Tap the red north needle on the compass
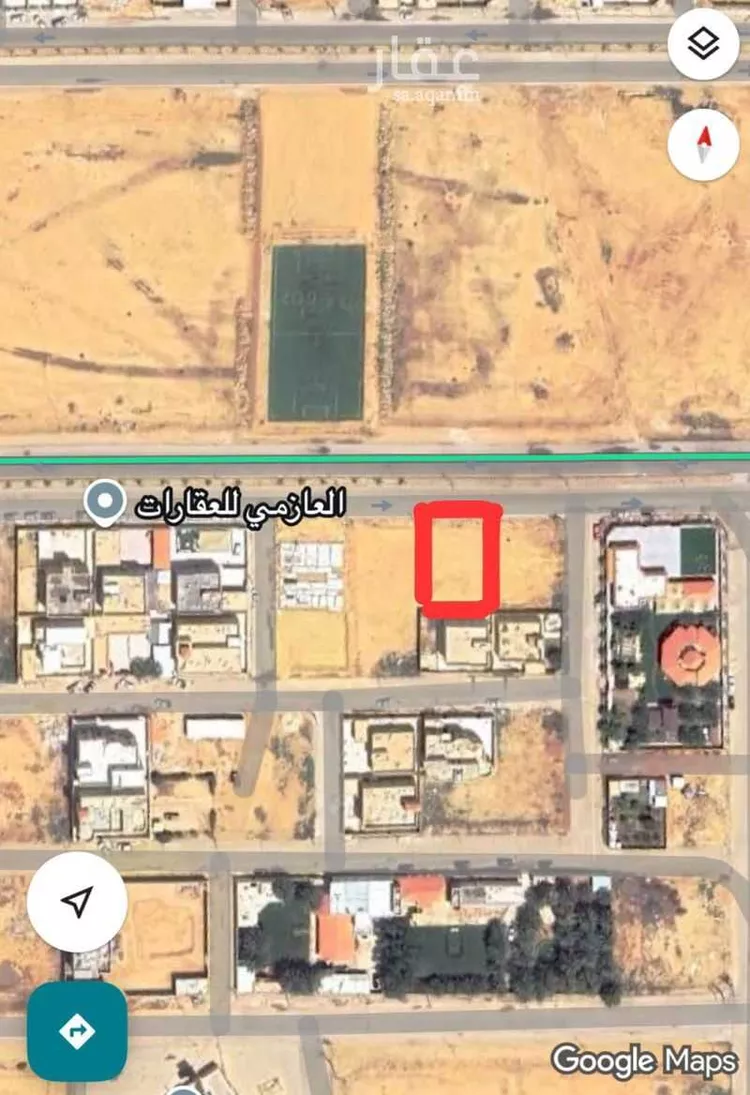This screenshot has height=1095, width=750. tap(703, 137)
